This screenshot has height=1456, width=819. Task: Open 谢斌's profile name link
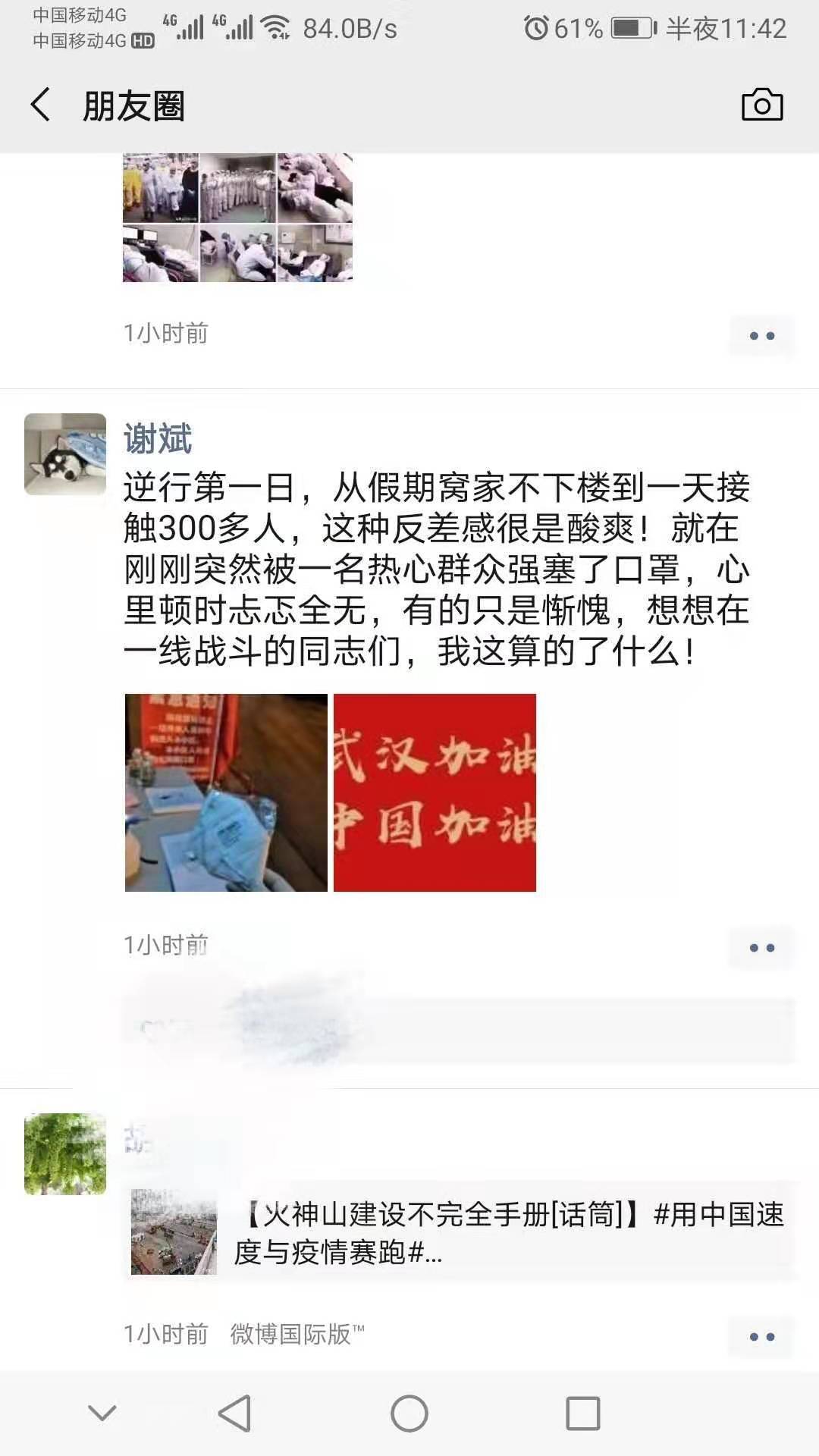158,439
